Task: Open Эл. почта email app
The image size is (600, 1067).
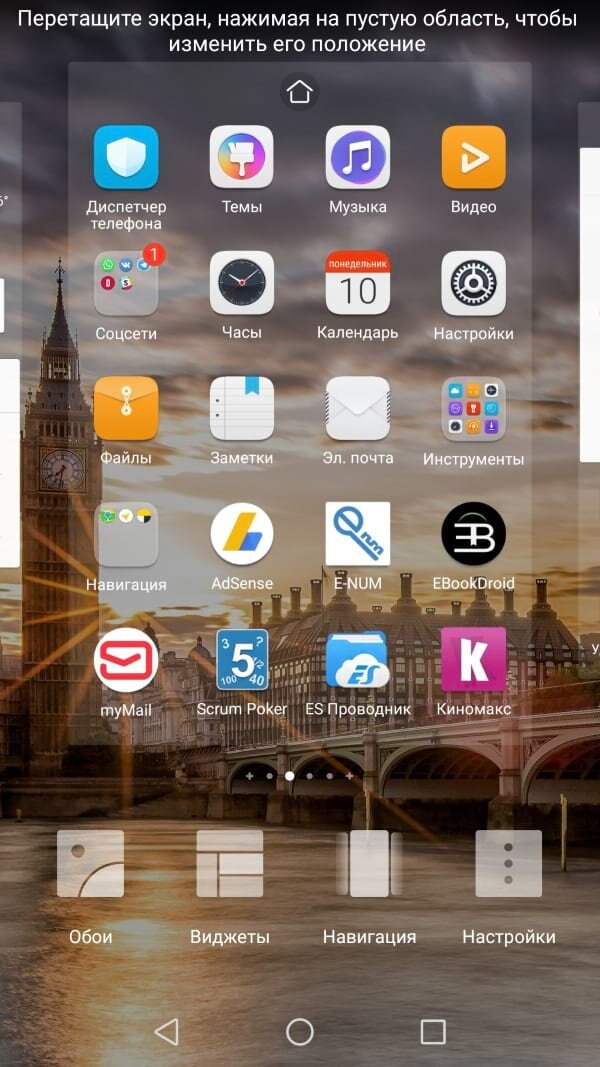Action: point(358,408)
